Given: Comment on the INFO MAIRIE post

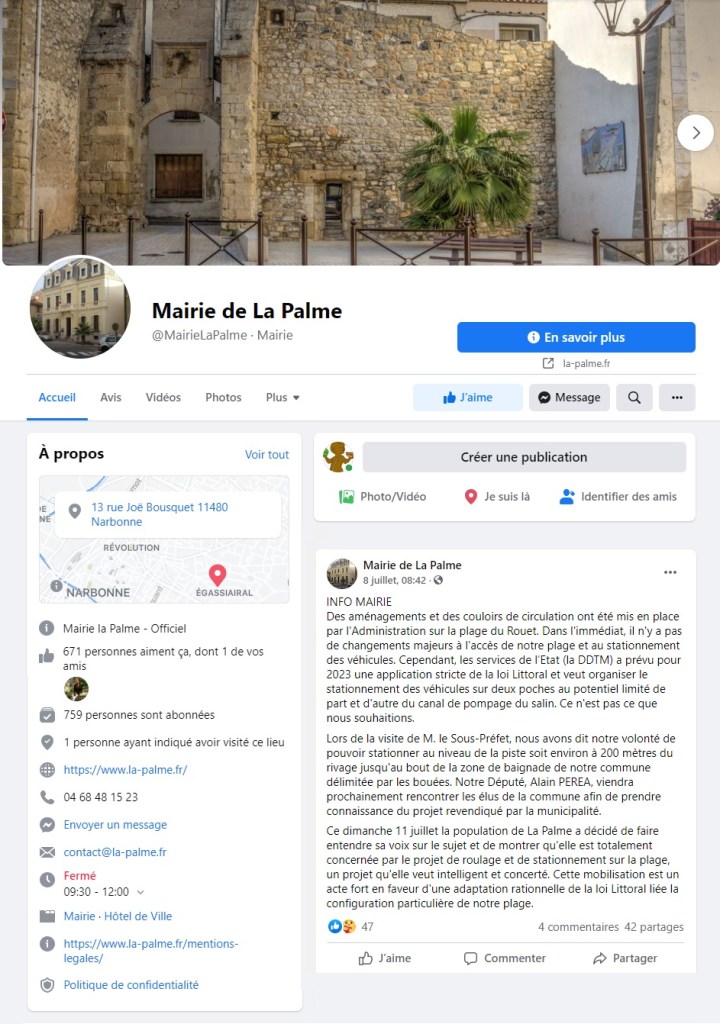Looking at the screenshot, I should (x=505, y=958).
